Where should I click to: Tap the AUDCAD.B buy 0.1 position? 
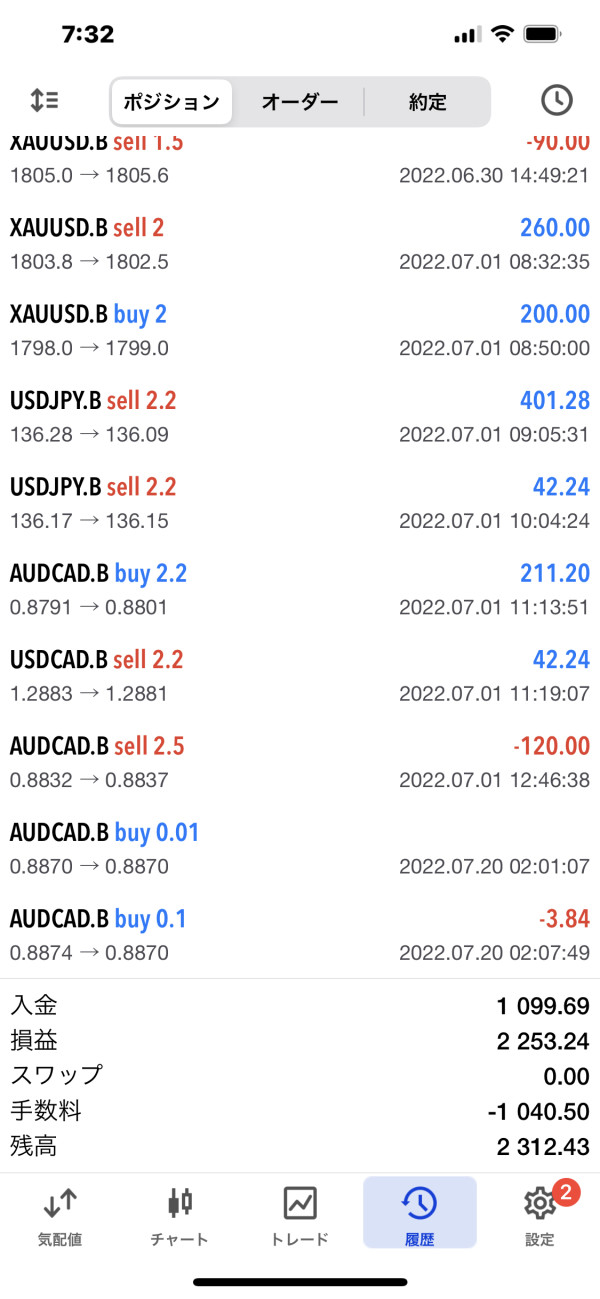pyautogui.click(x=300, y=935)
